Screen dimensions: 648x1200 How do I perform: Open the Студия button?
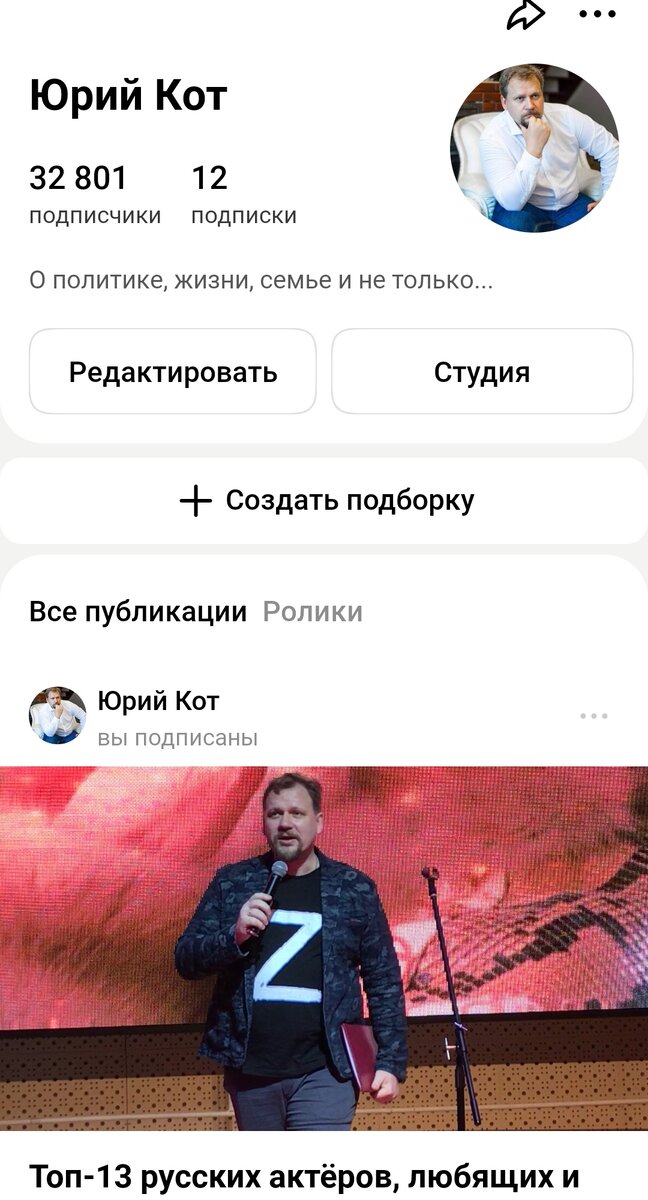tap(482, 372)
